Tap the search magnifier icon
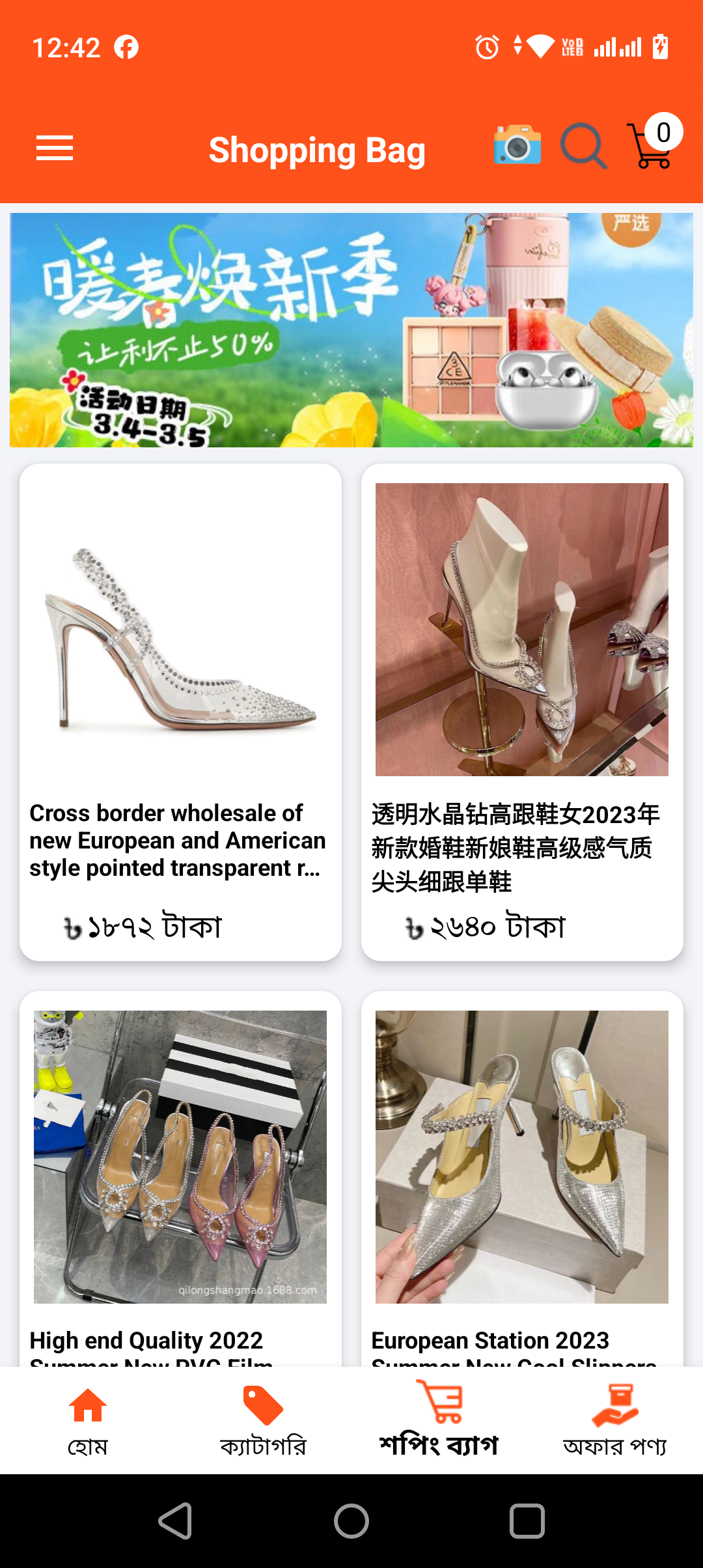 click(x=583, y=146)
